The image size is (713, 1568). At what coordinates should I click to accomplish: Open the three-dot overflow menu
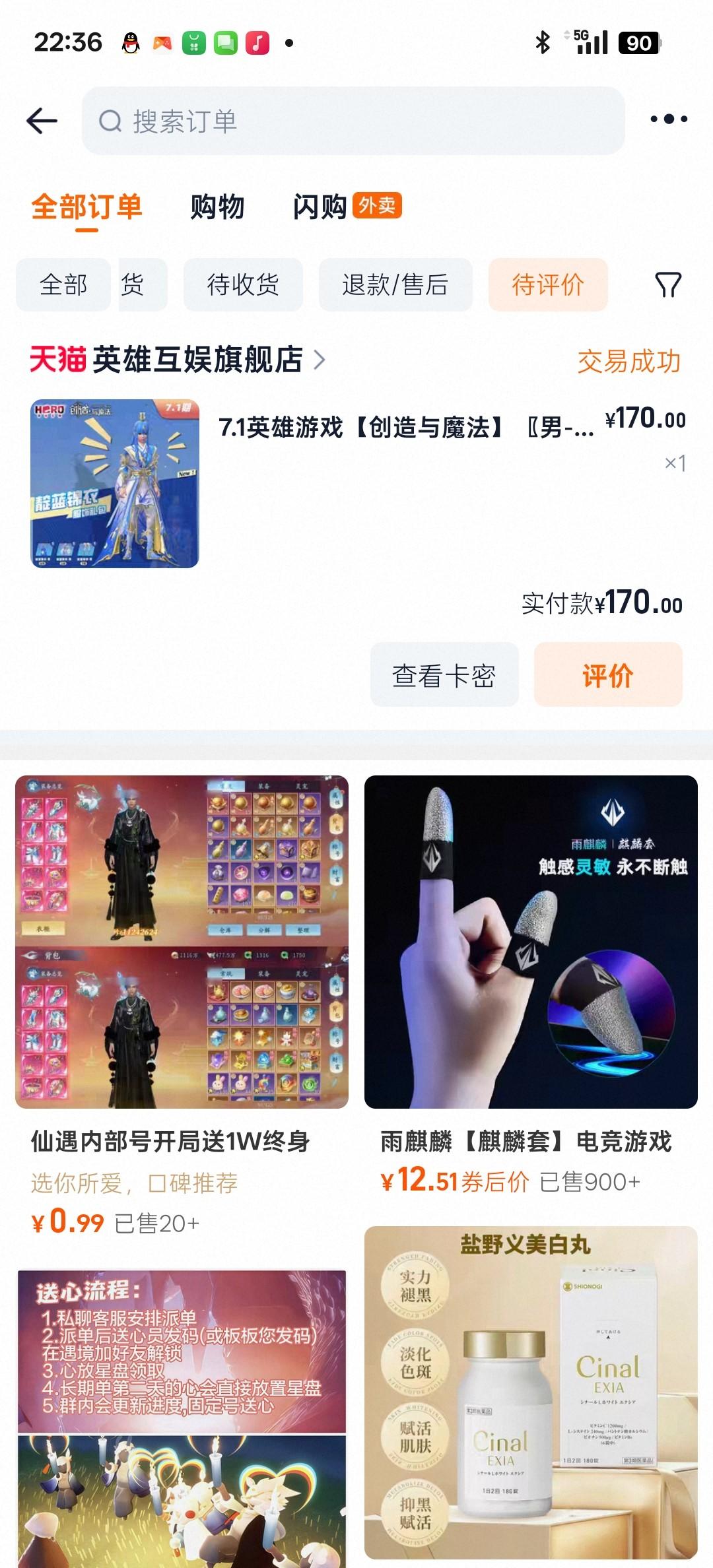668,119
